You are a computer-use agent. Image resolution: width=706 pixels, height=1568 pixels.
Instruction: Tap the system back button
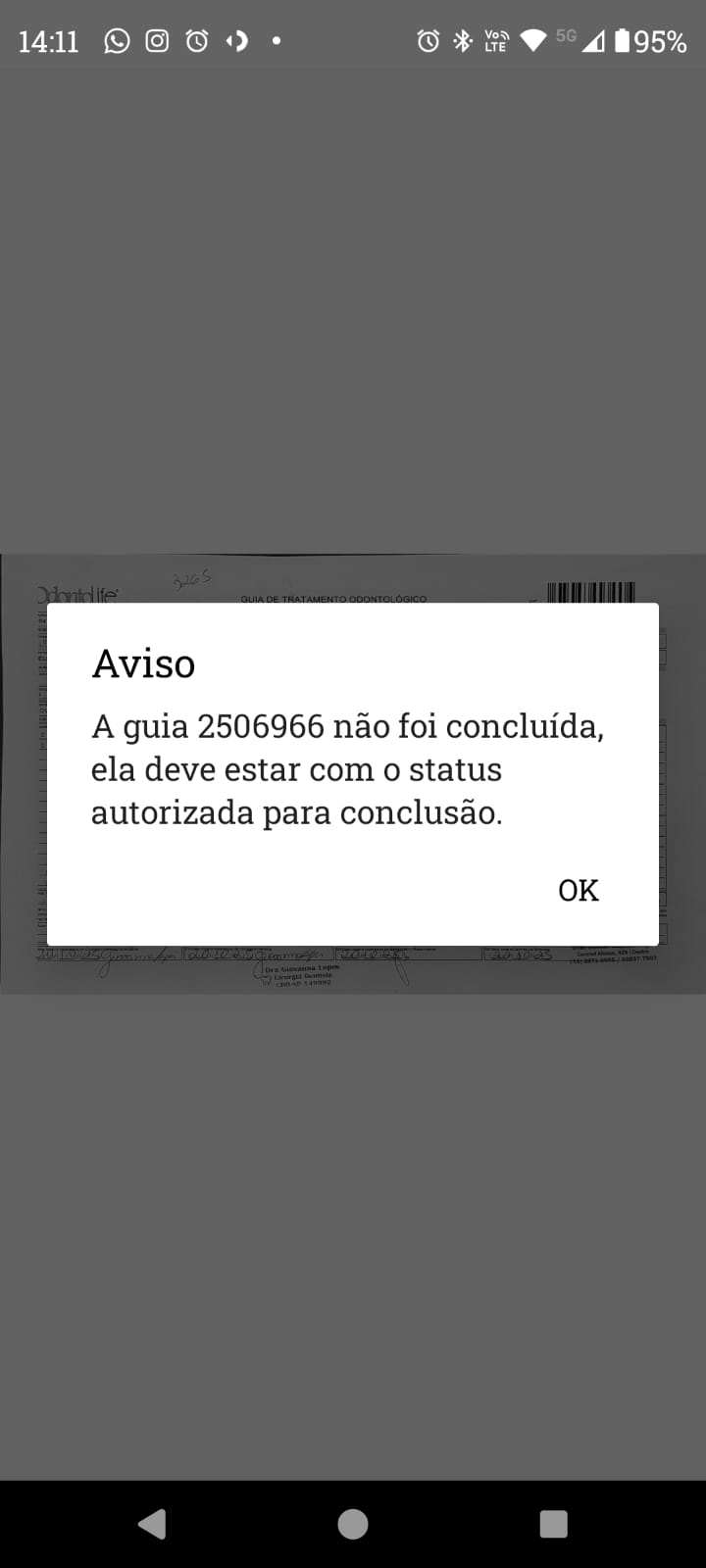point(152,1524)
